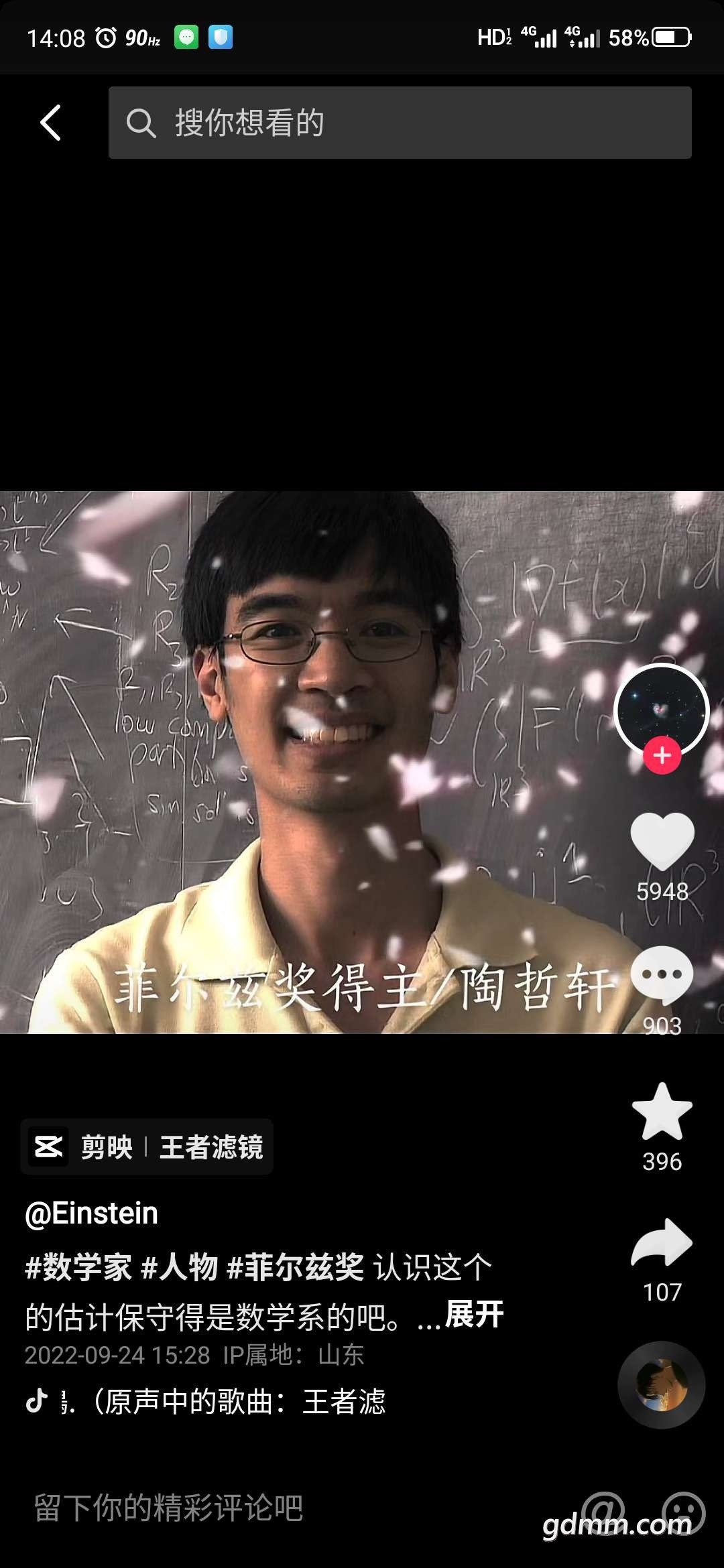Open the @Einstein username

click(x=92, y=1214)
